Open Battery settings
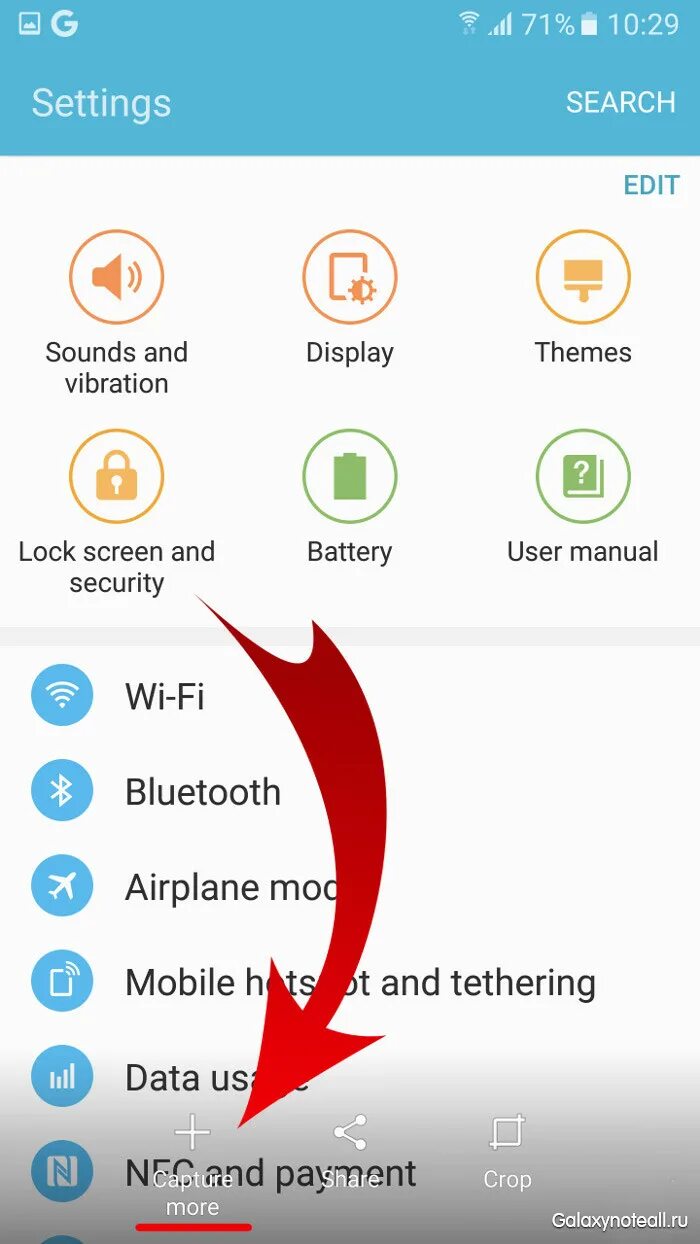This screenshot has height=1244, width=700. (x=350, y=497)
